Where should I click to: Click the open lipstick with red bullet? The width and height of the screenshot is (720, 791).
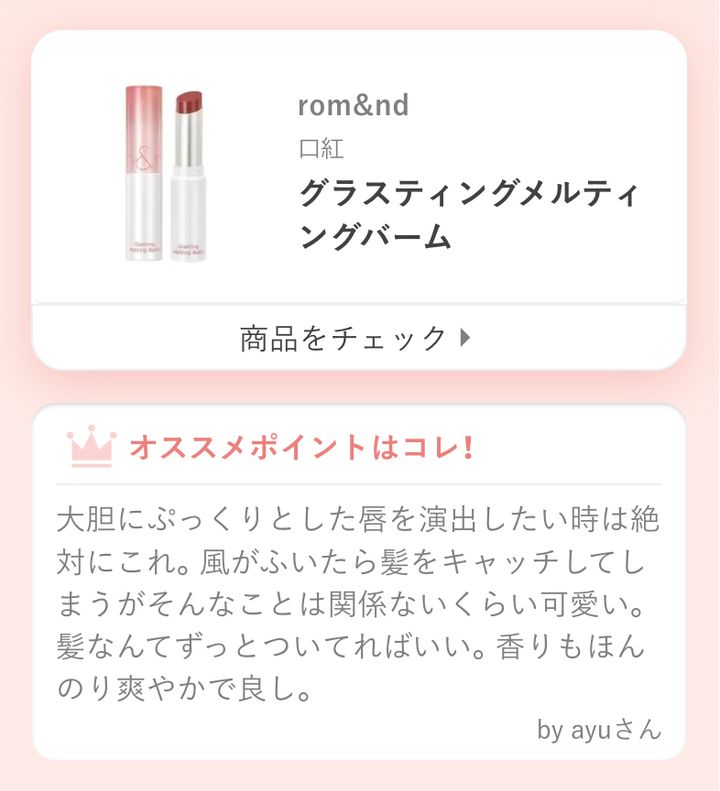(x=192, y=170)
